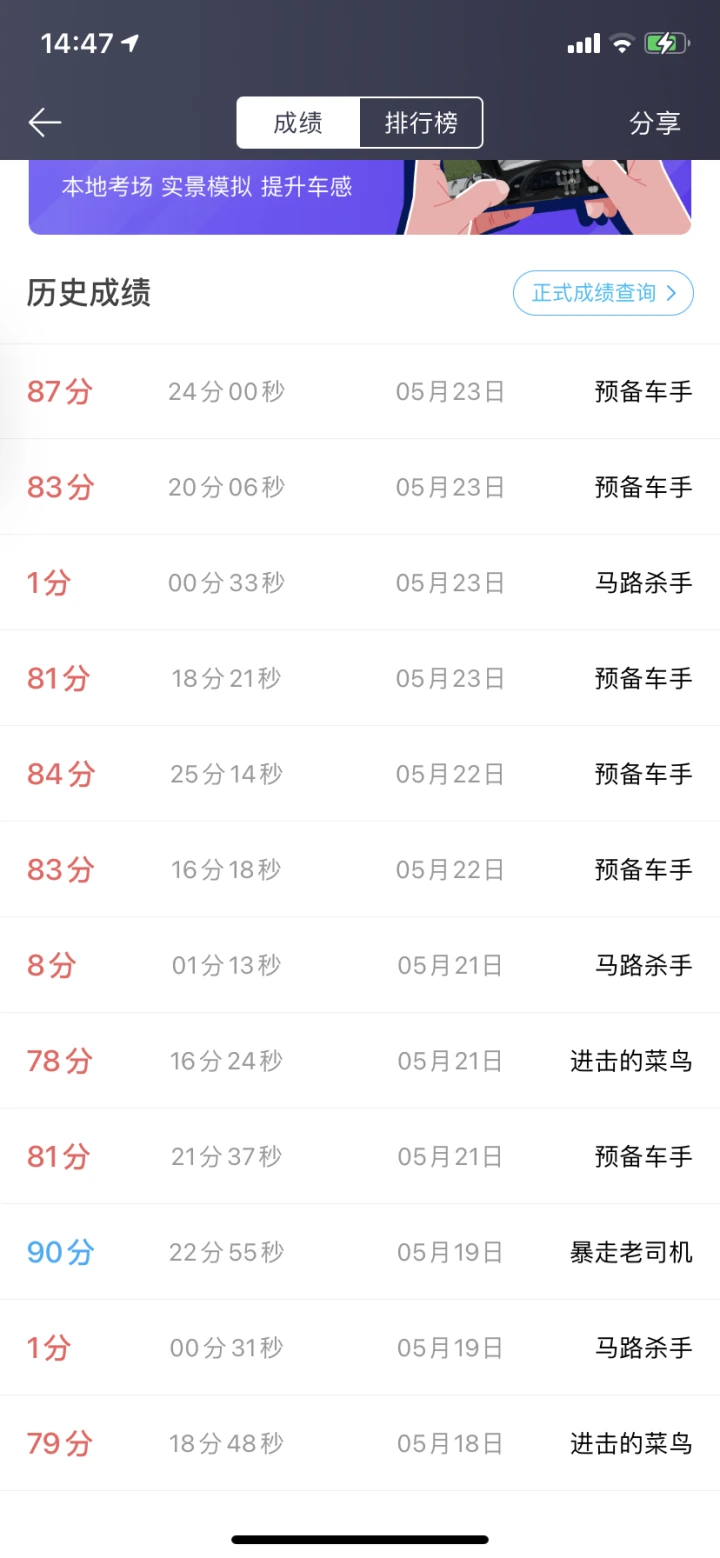
Task: Open the 87分 record from 05月23日
Action: (360, 391)
